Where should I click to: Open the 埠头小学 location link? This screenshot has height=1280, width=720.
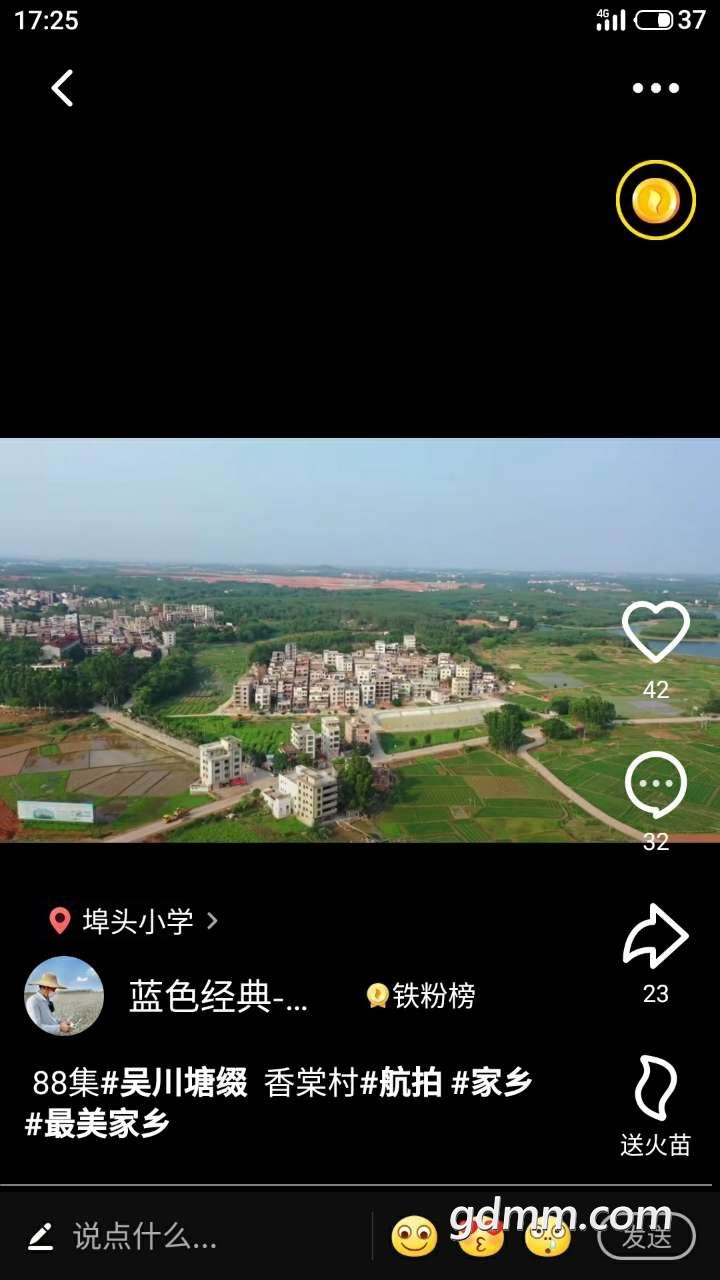click(137, 921)
